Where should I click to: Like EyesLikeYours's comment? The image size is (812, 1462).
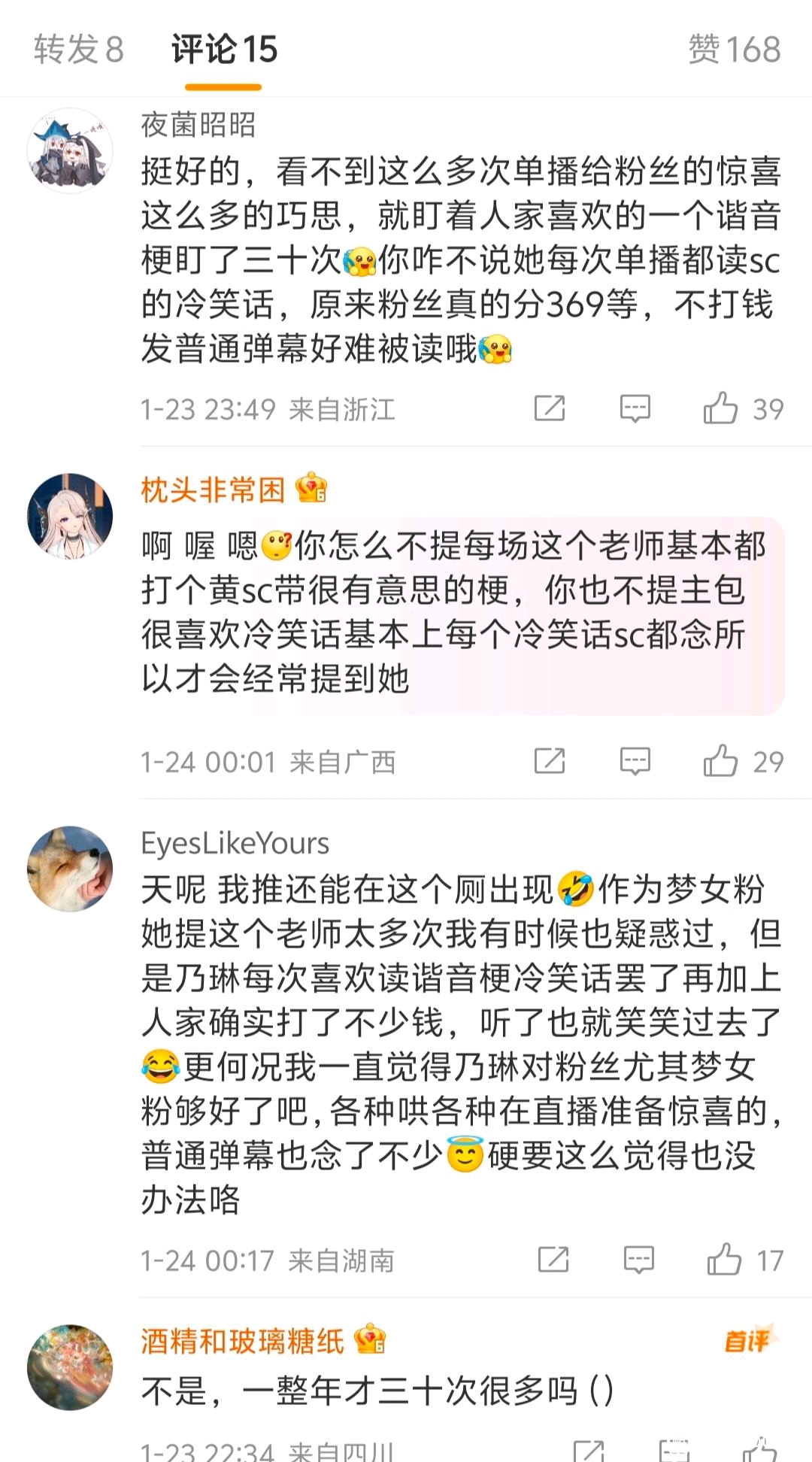pyautogui.click(x=724, y=1259)
